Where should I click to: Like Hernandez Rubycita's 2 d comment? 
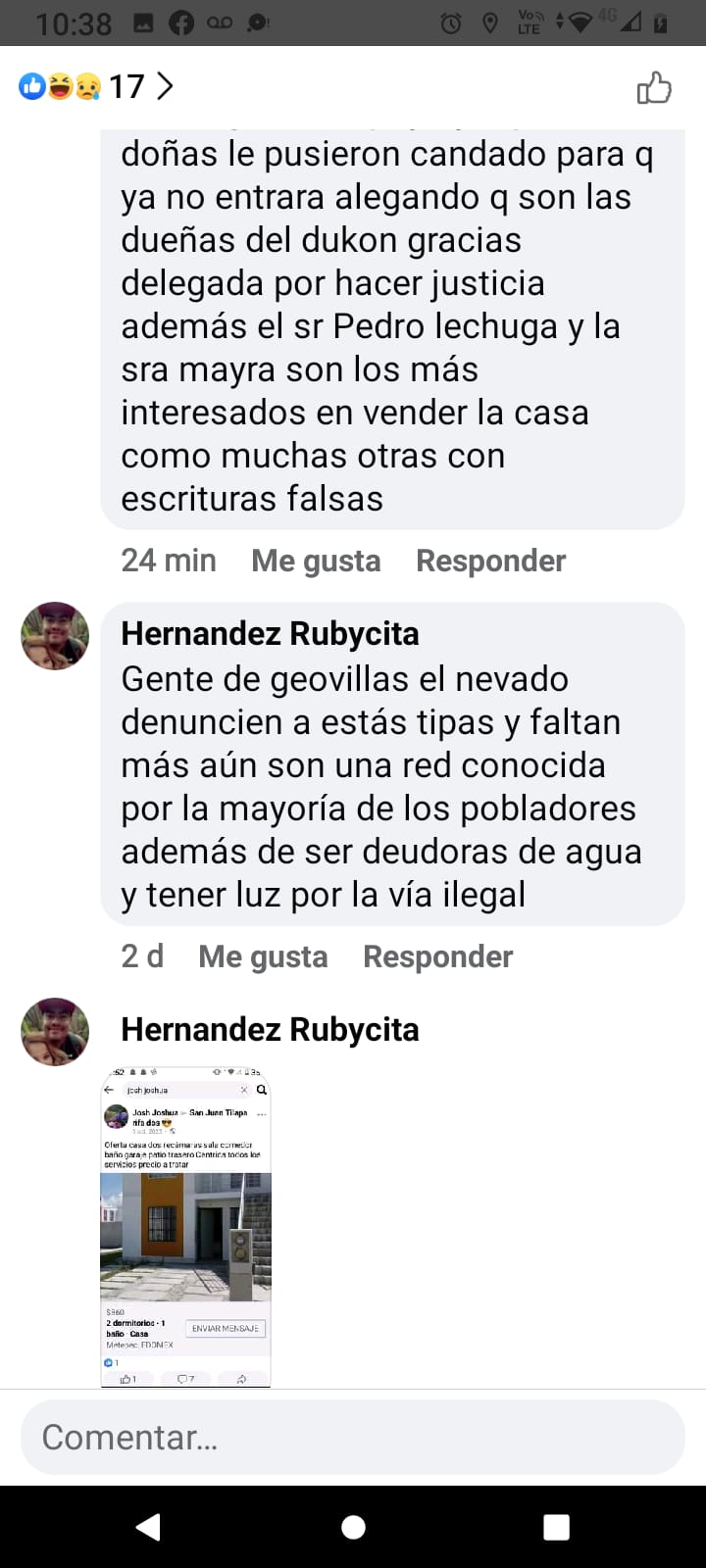(x=263, y=956)
